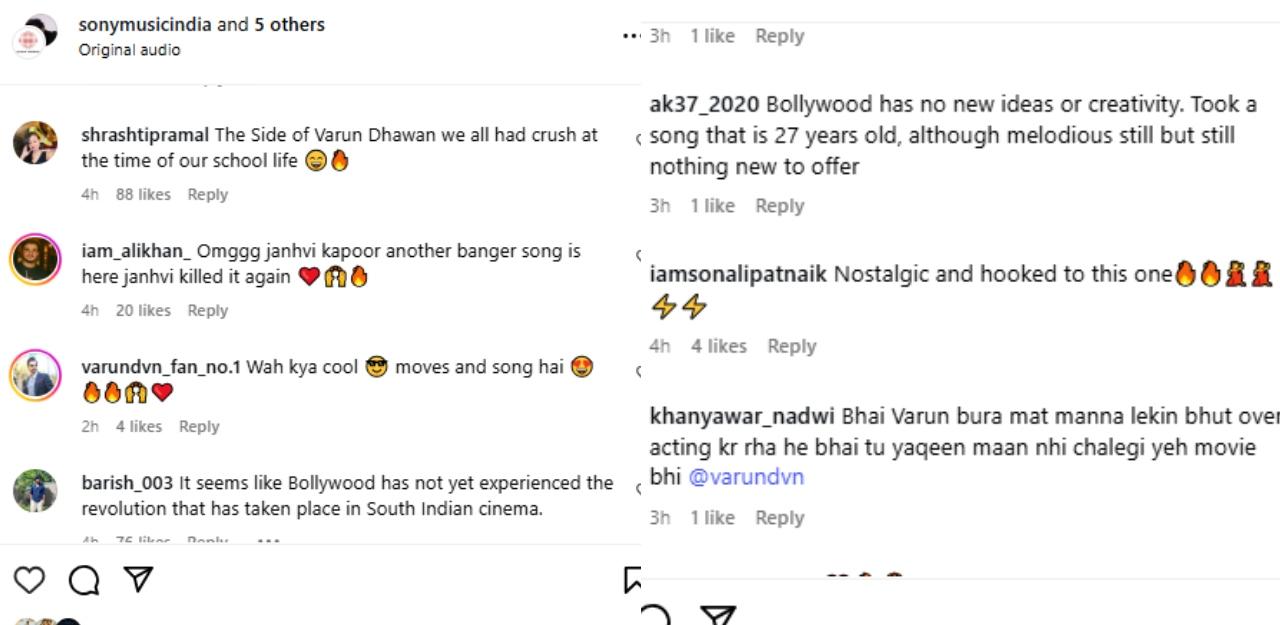This screenshot has height=625, width=1280.
Task: View barish_003's profile by username
Action: pos(127,483)
